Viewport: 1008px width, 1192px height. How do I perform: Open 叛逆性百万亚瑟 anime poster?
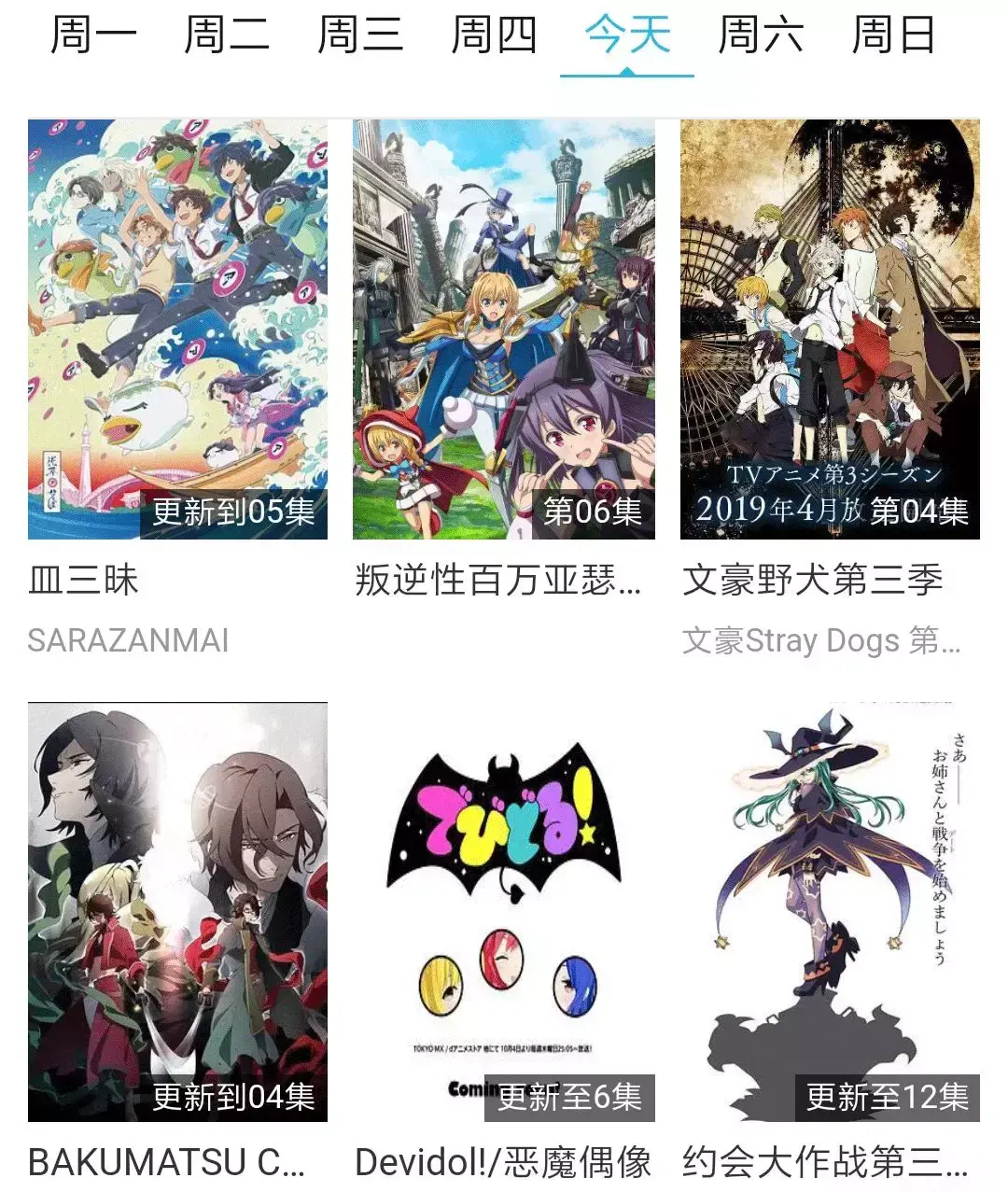pyautogui.click(x=504, y=329)
